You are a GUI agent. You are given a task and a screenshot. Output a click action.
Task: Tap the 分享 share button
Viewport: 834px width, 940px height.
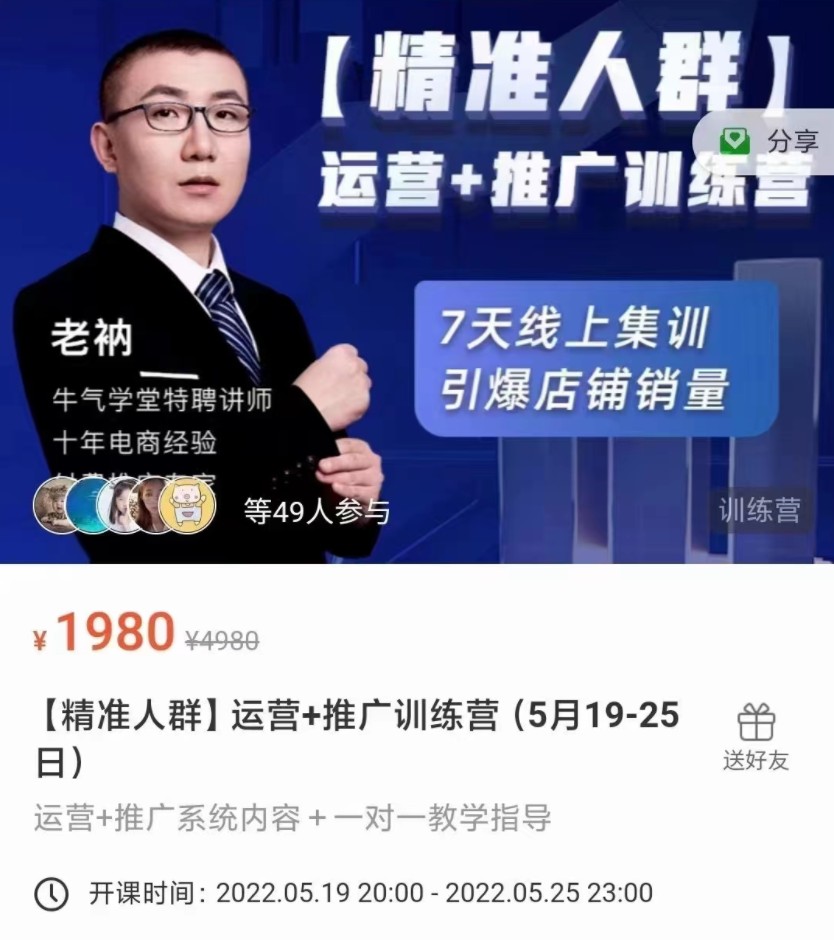pyautogui.click(x=770, y=141)
